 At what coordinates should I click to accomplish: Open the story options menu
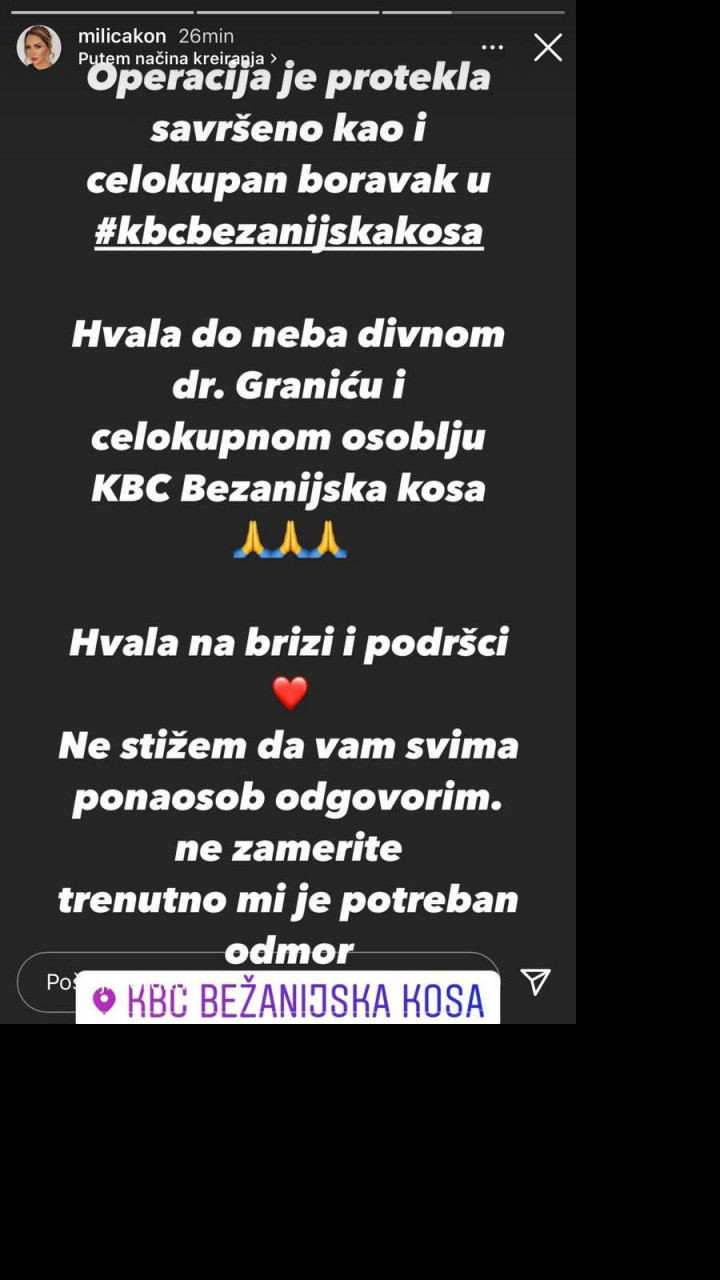[x=492, y=47]
